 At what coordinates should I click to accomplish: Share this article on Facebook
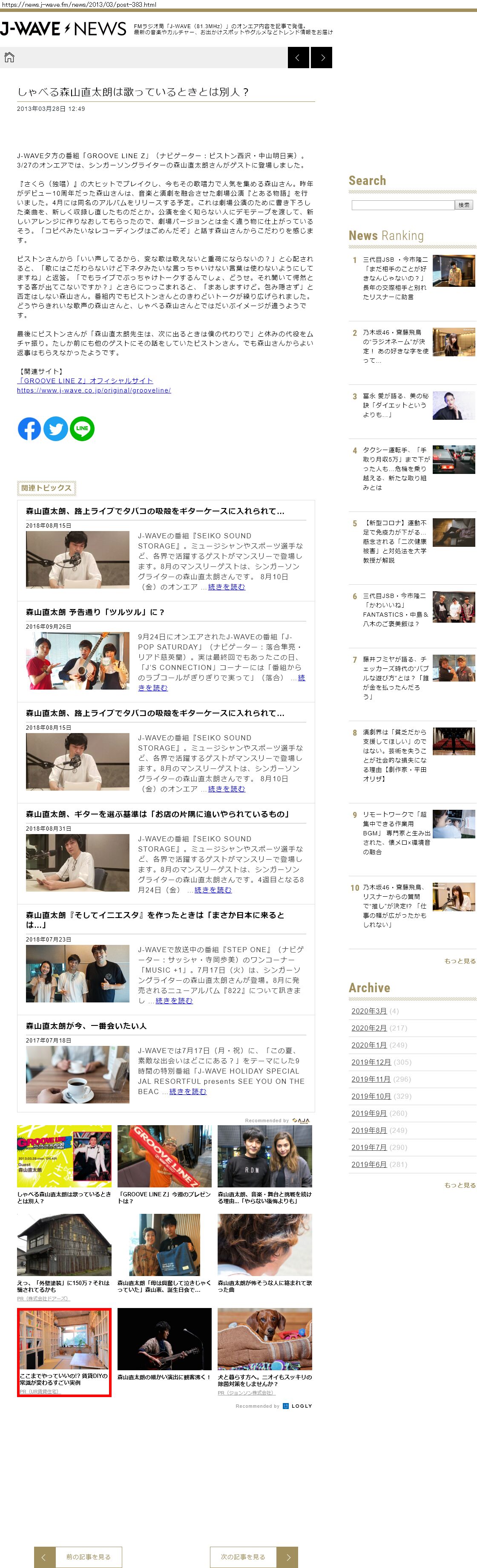(29, 428)
